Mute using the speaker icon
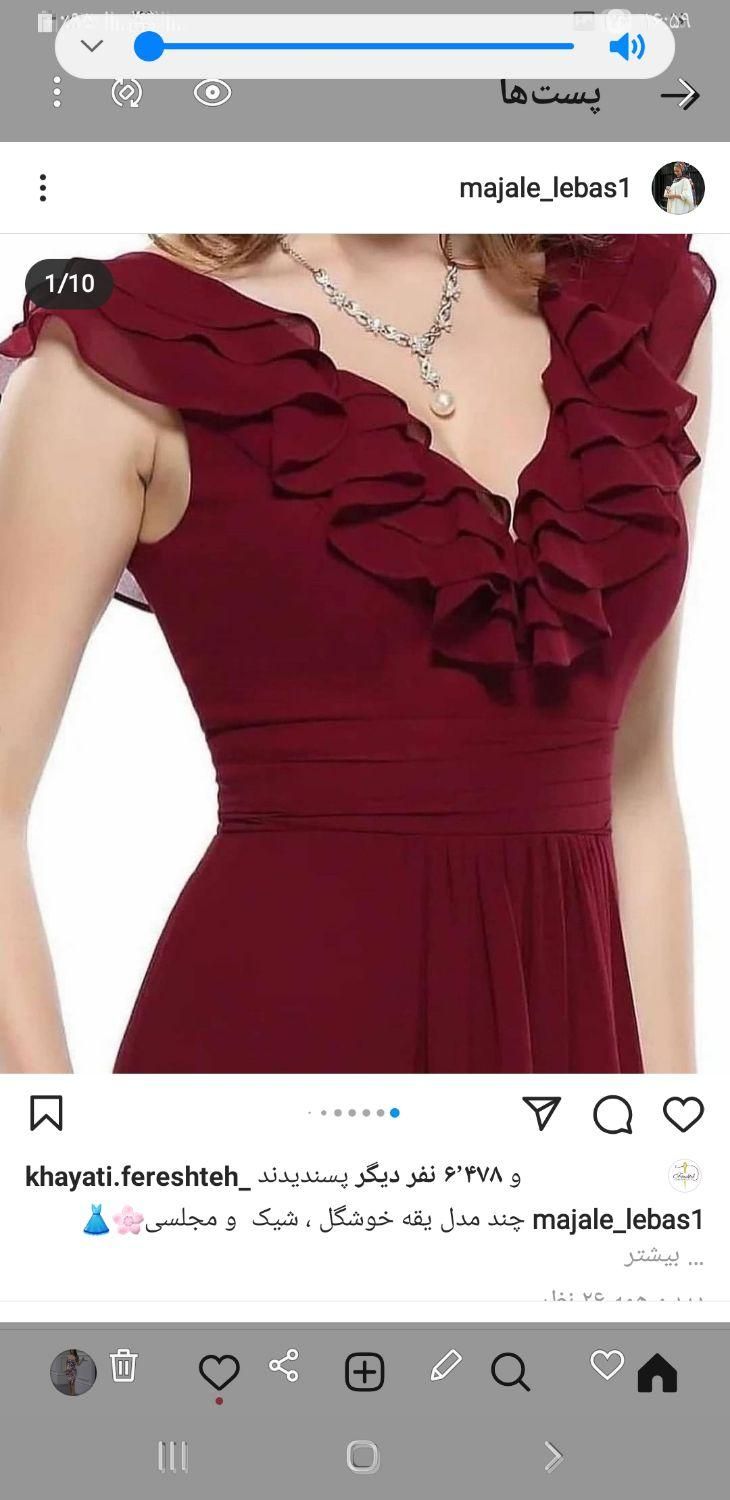Image resolution: width=730 pixels, height=1500 pixels. point(627,46)
